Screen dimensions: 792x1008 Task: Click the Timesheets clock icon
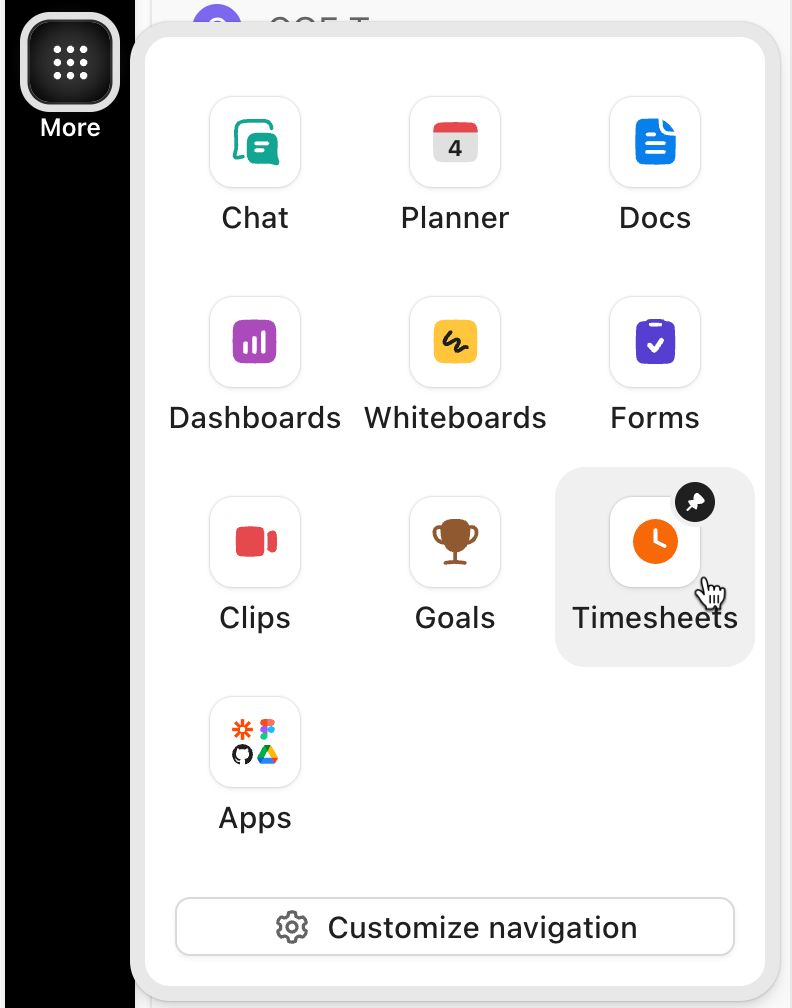coord(654,542)
